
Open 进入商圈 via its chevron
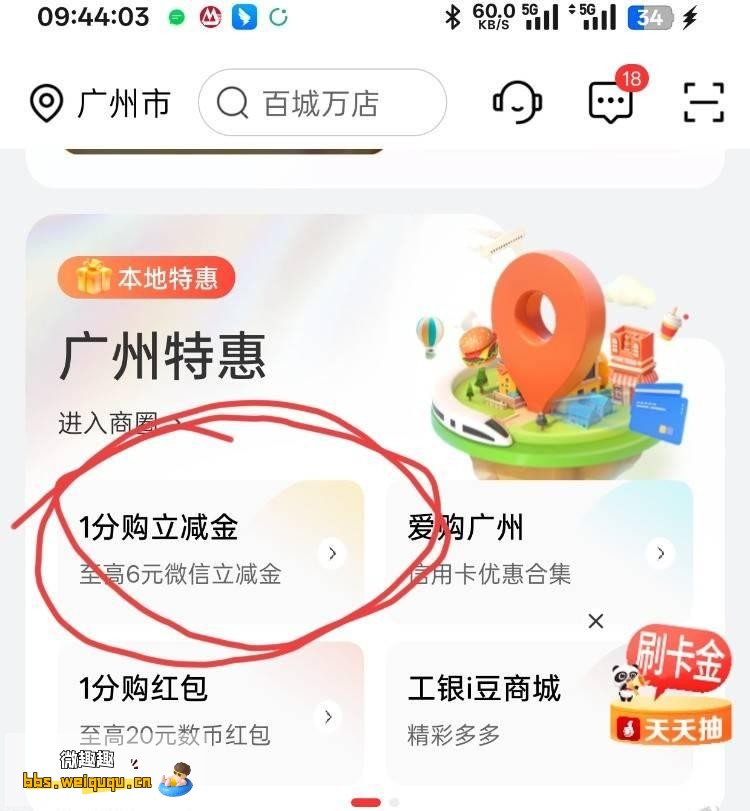click(x=177, y=424)
